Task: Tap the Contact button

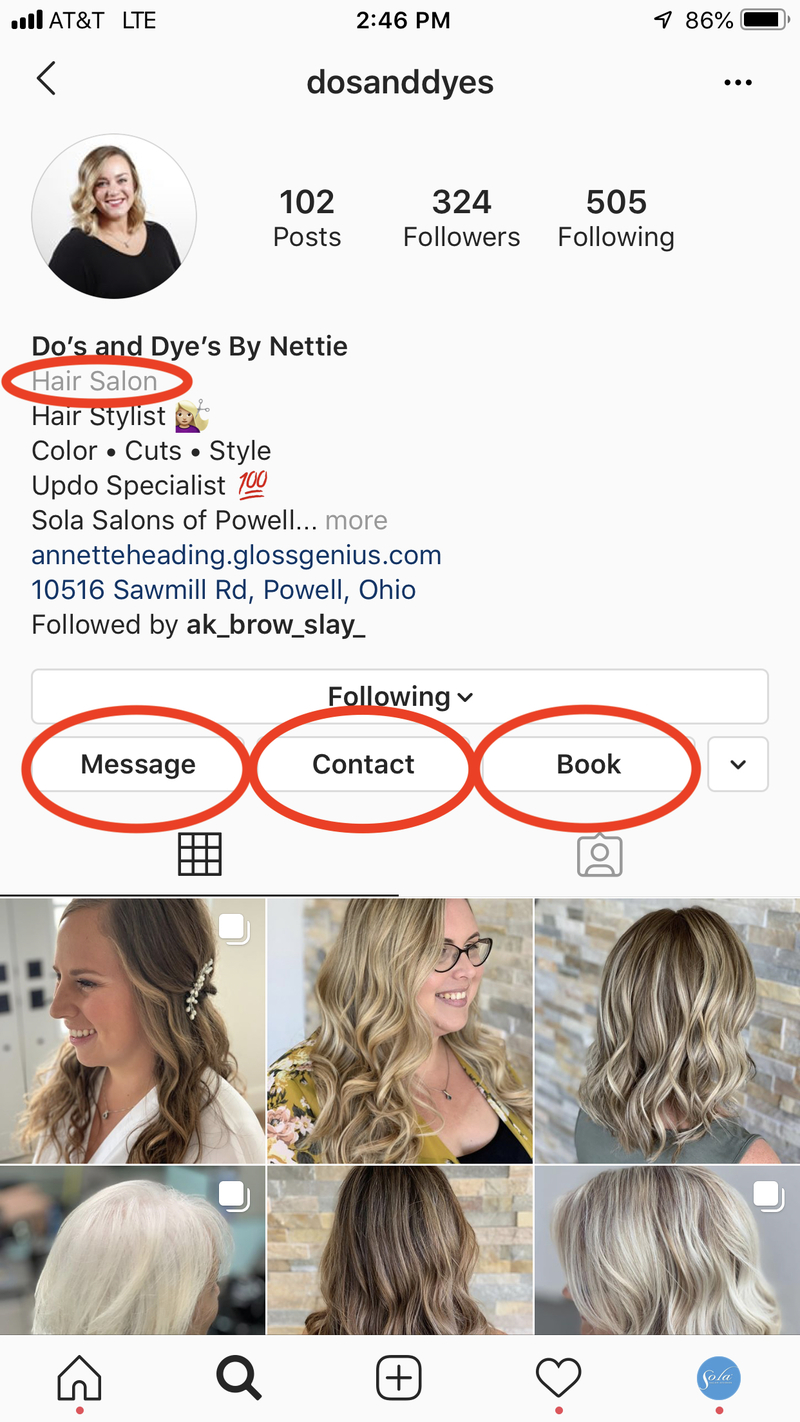Action: 363,764
